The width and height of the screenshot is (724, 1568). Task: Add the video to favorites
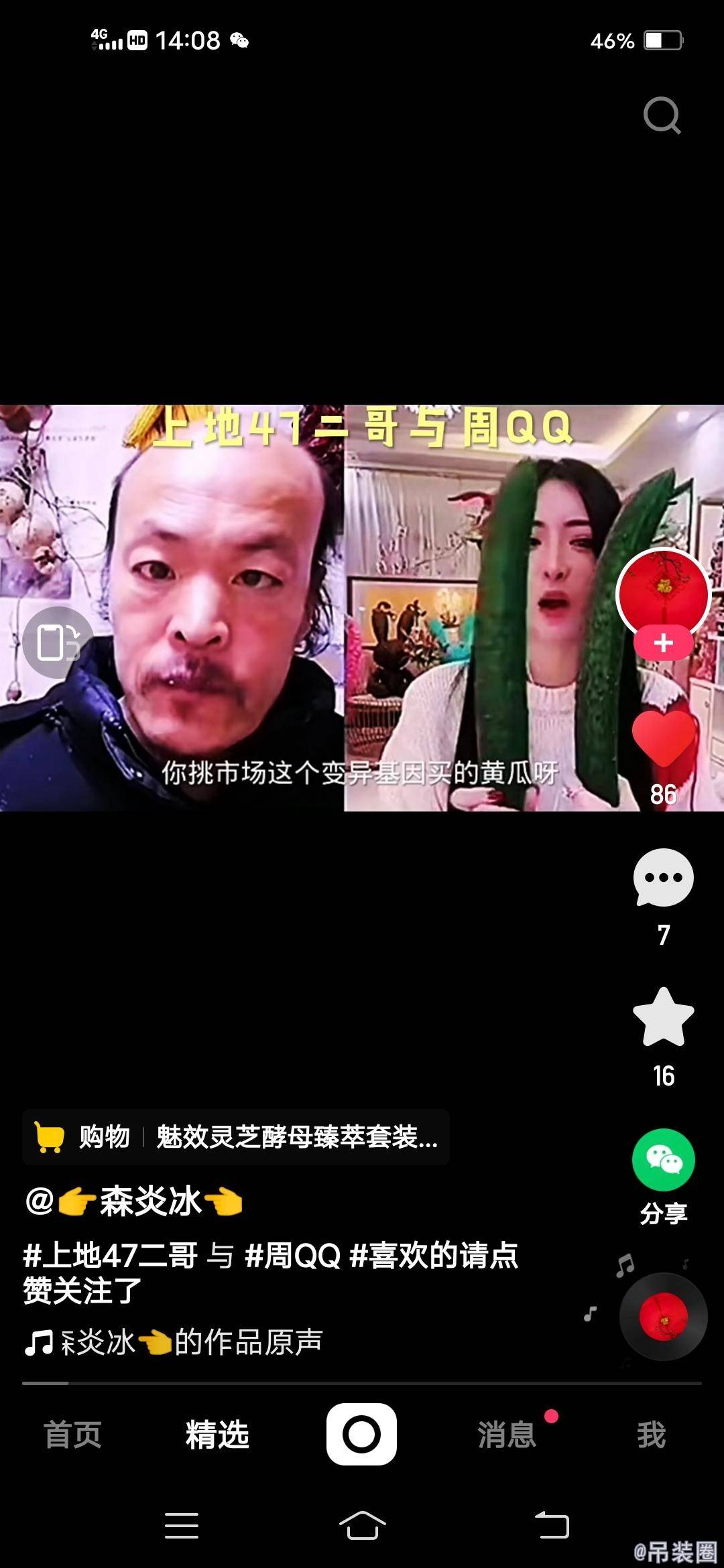[663, 1018]
